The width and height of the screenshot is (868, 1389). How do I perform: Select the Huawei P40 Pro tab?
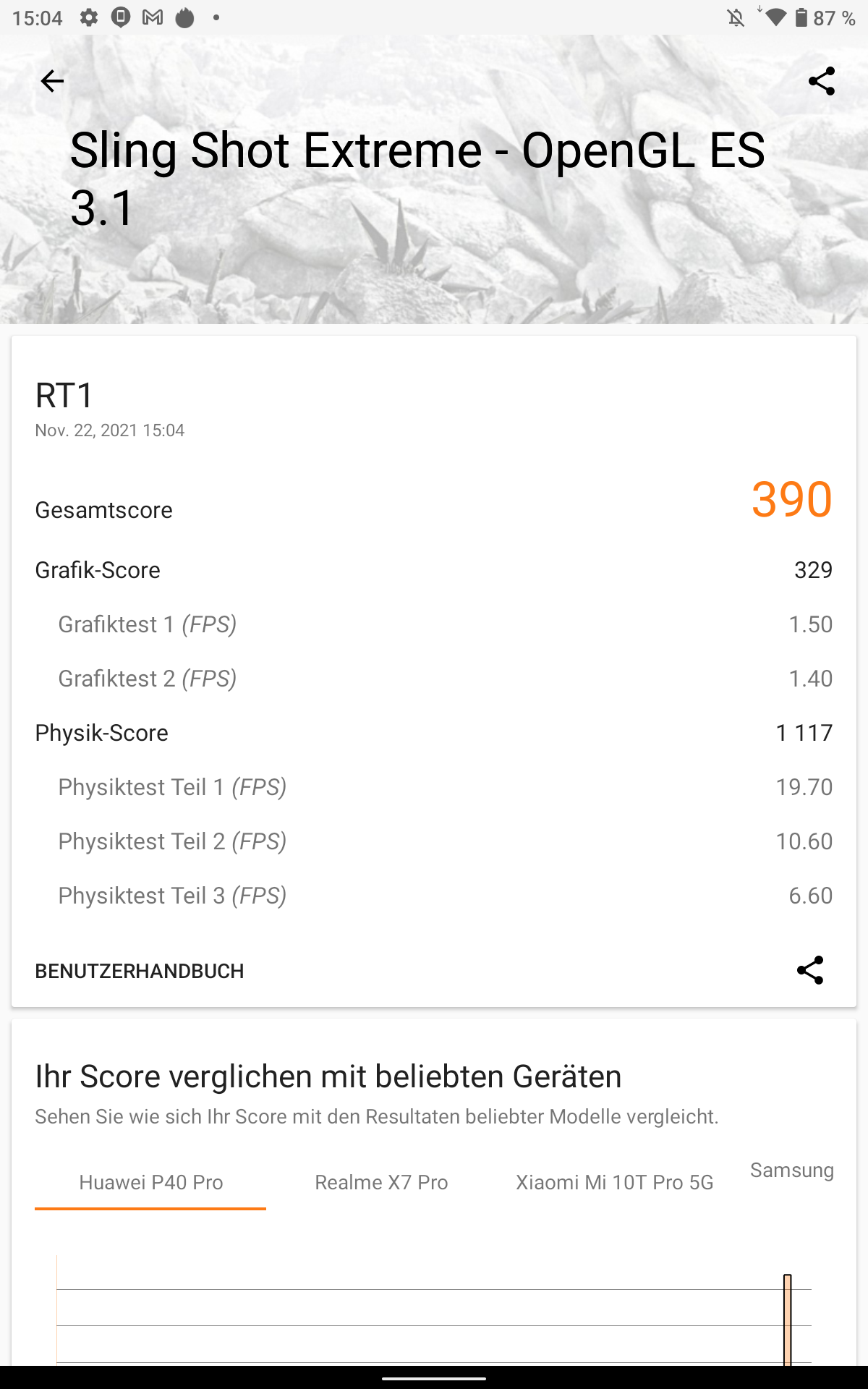point(150,1182)
